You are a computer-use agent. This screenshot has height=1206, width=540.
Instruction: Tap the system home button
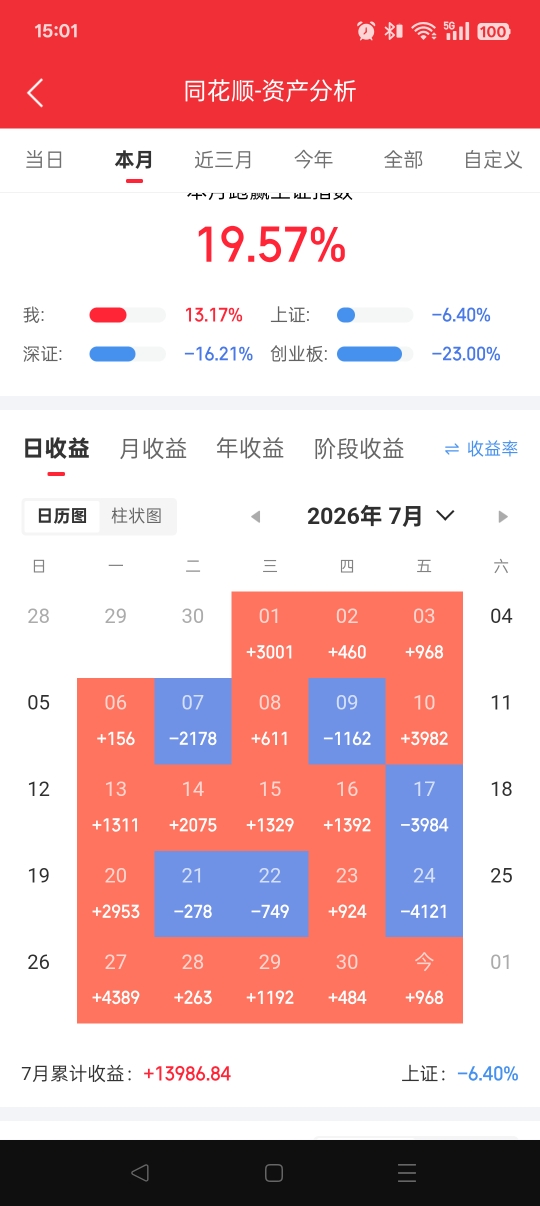click(273, 1173)
